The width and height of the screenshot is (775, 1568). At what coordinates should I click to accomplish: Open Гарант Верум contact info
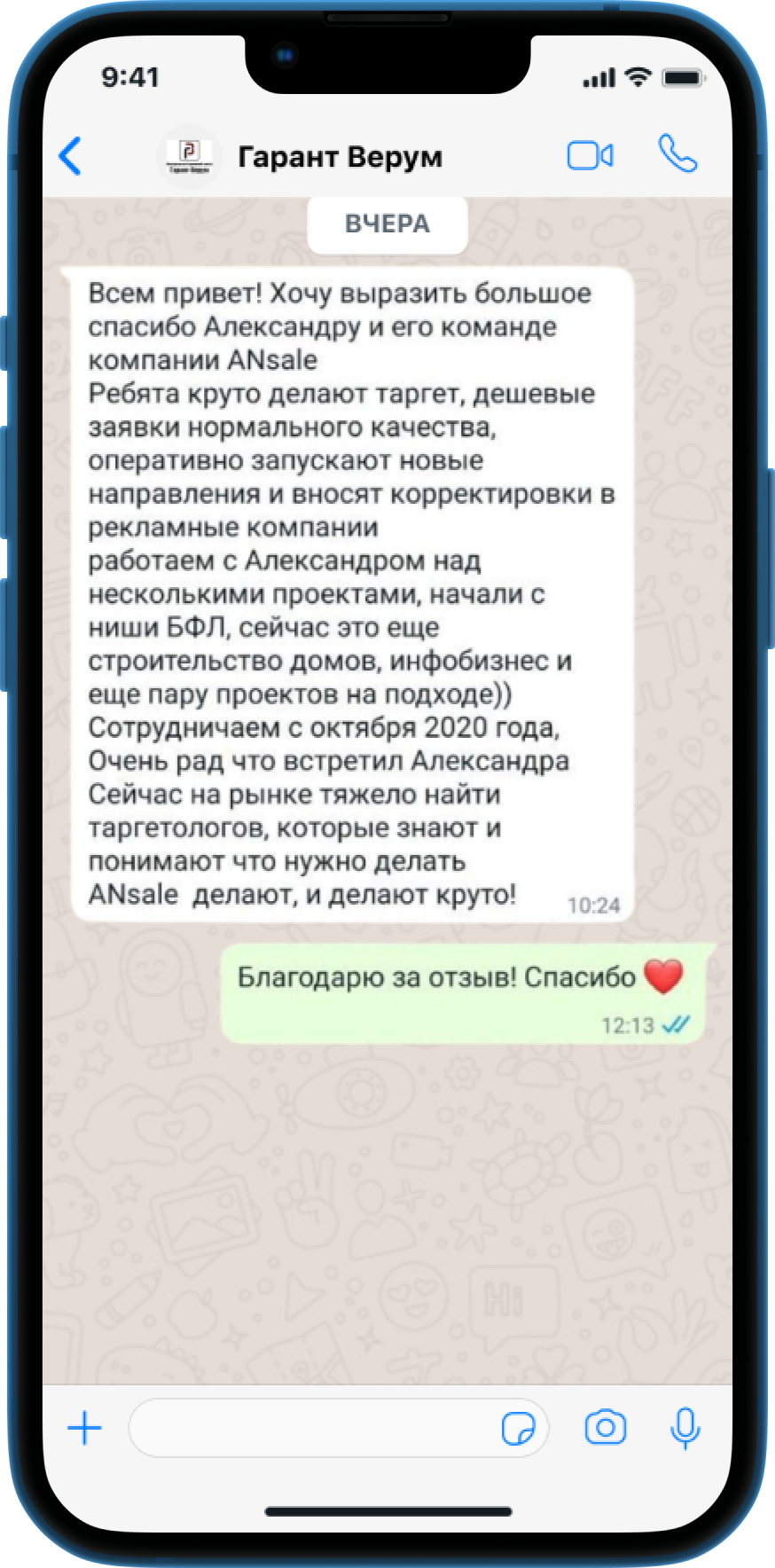click(340, 158)
